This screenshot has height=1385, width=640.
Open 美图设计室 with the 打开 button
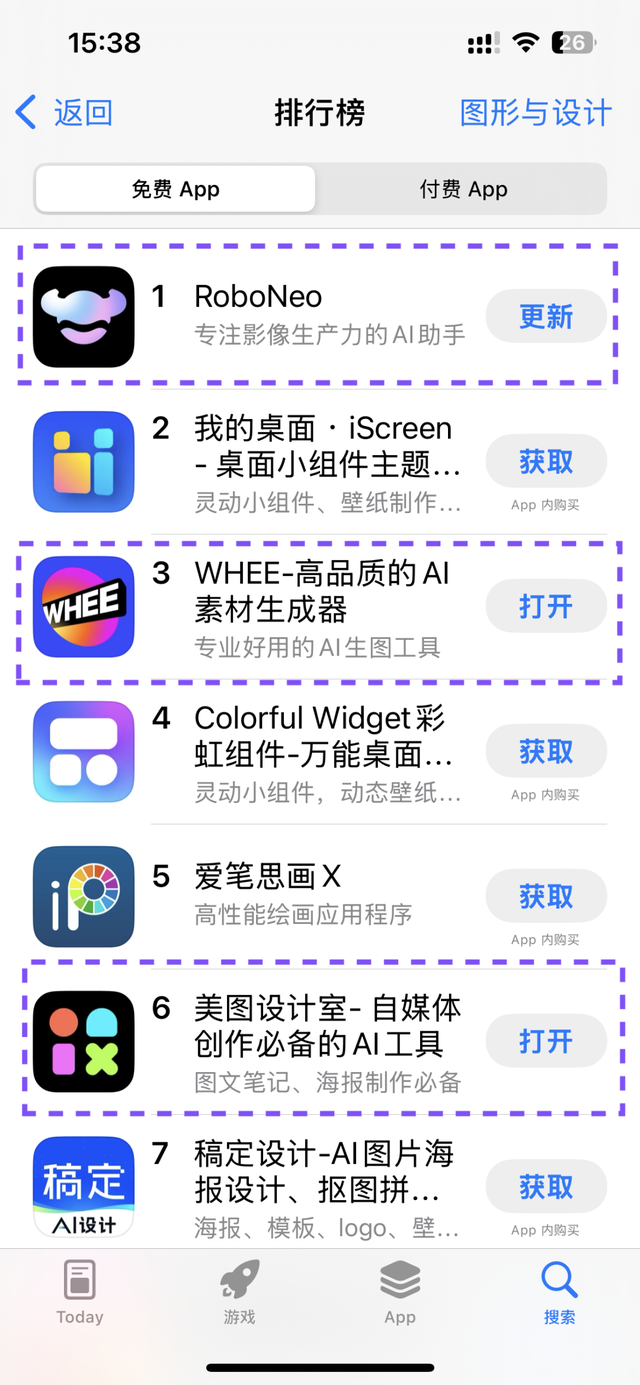coord(546,1041)
